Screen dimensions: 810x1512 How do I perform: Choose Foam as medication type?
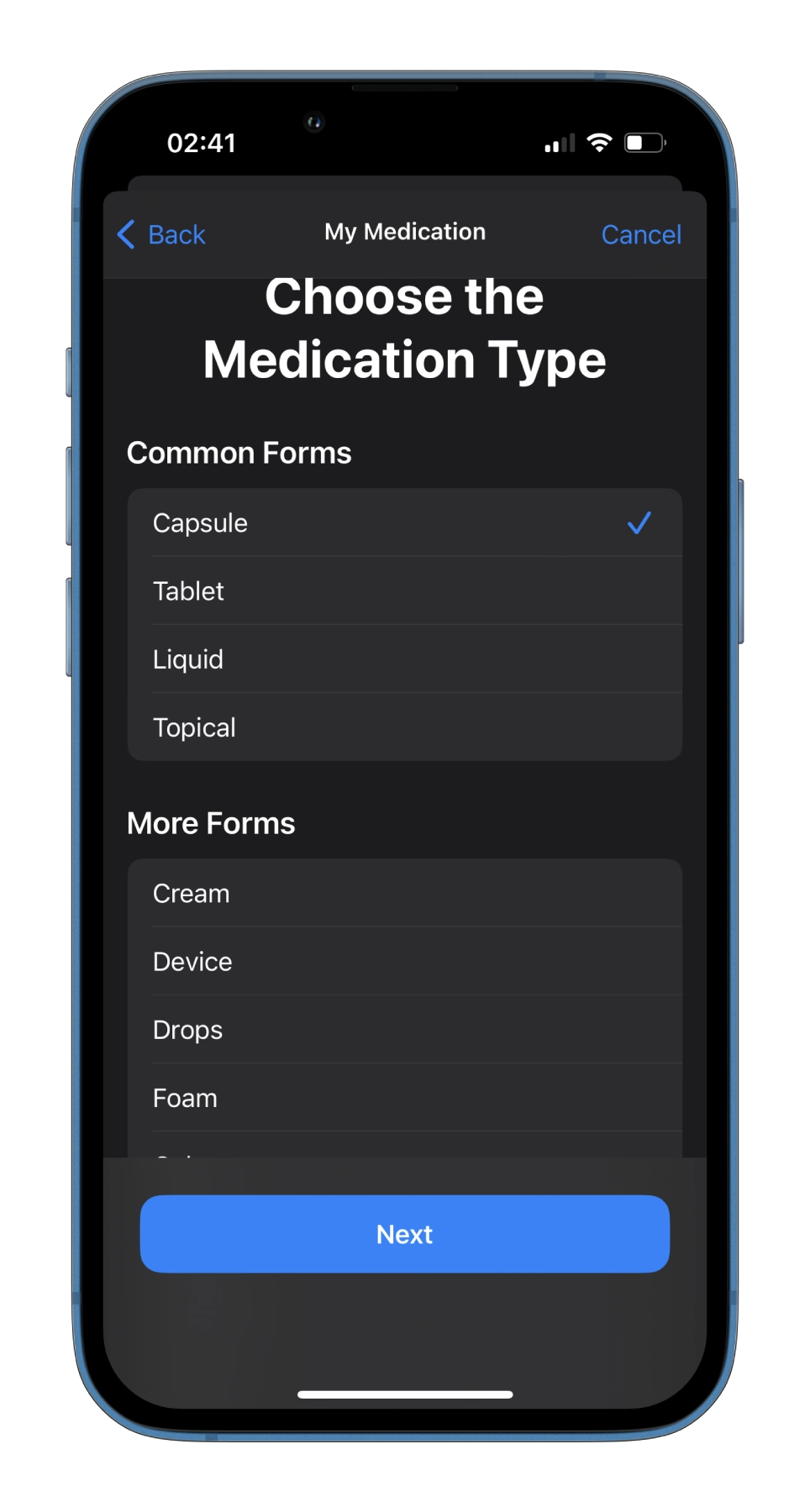404,1097
